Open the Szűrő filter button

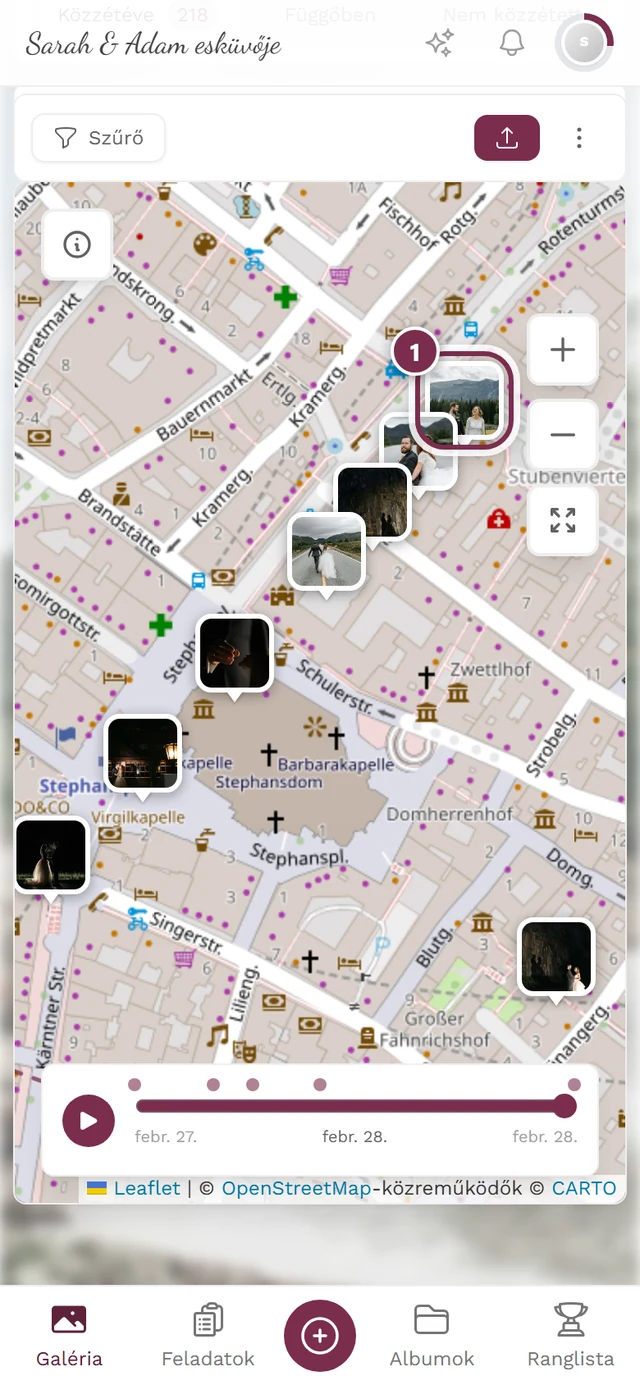(x=98, y=138)
